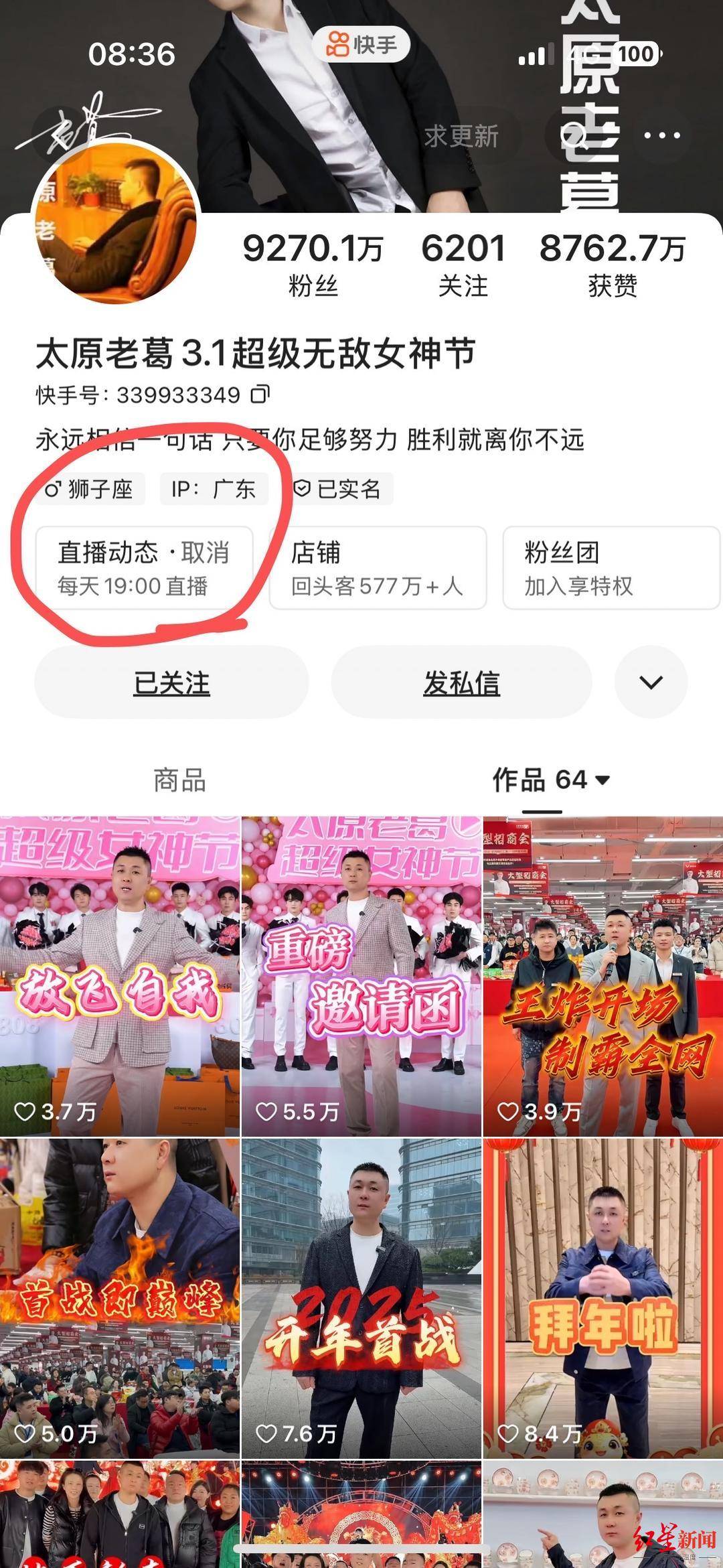Open the 作品 64 dropdown sort
The height and width of the screenshot is (1568, 723).
[551, 780]
